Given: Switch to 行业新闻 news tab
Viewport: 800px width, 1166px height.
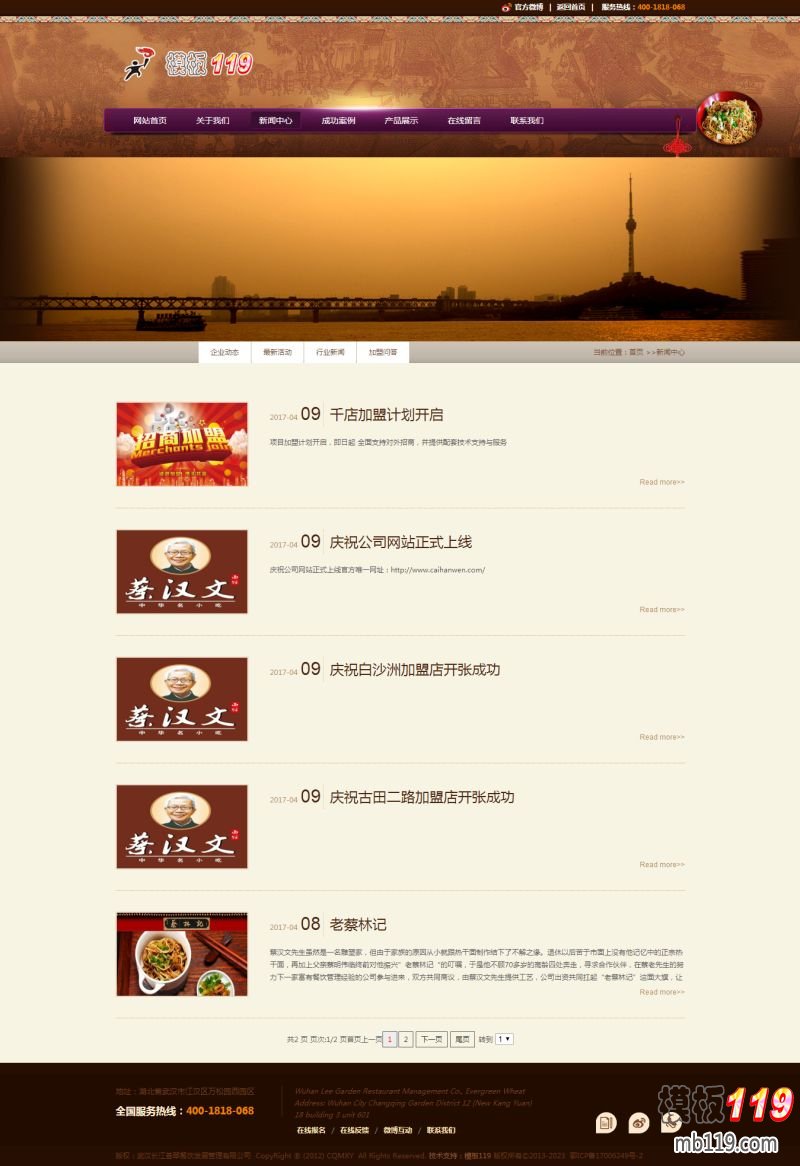Looking at the screenshot, I should click(330, 353).
